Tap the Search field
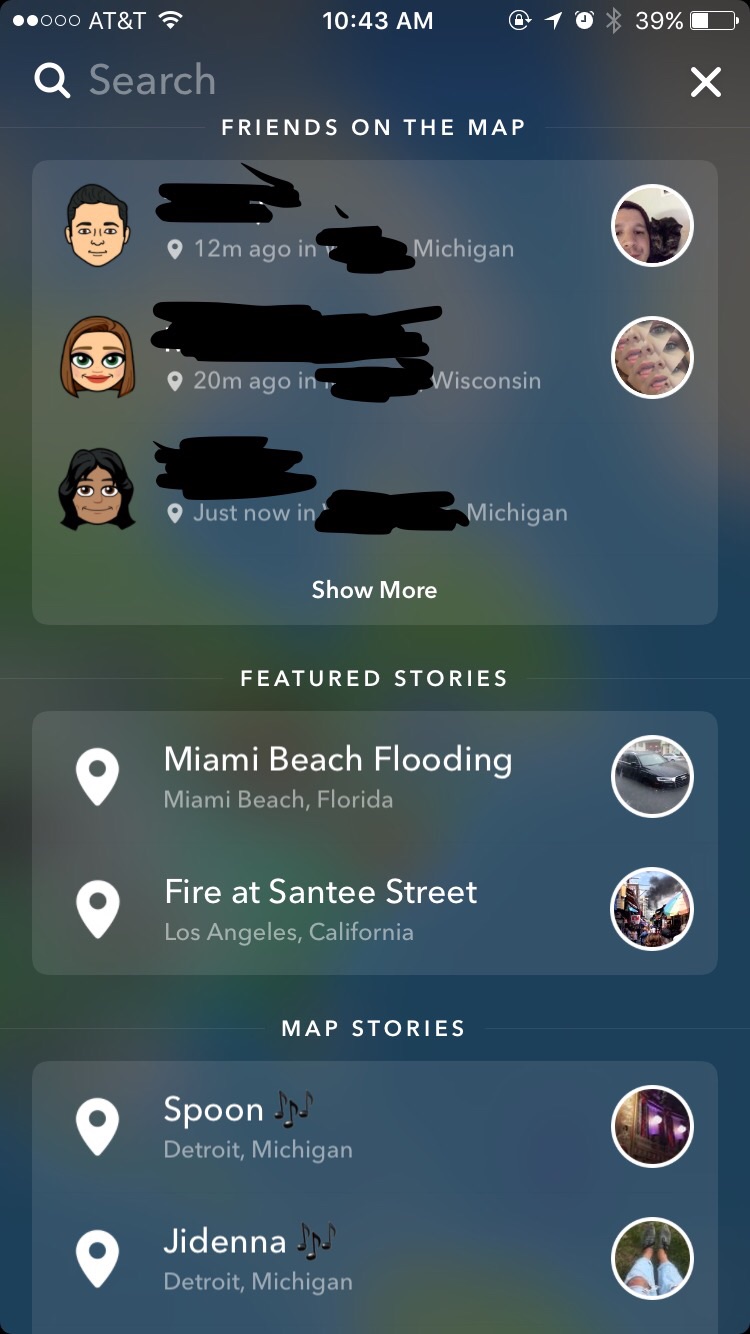The height and width of the screenshot is (1334, 750). 300,81
